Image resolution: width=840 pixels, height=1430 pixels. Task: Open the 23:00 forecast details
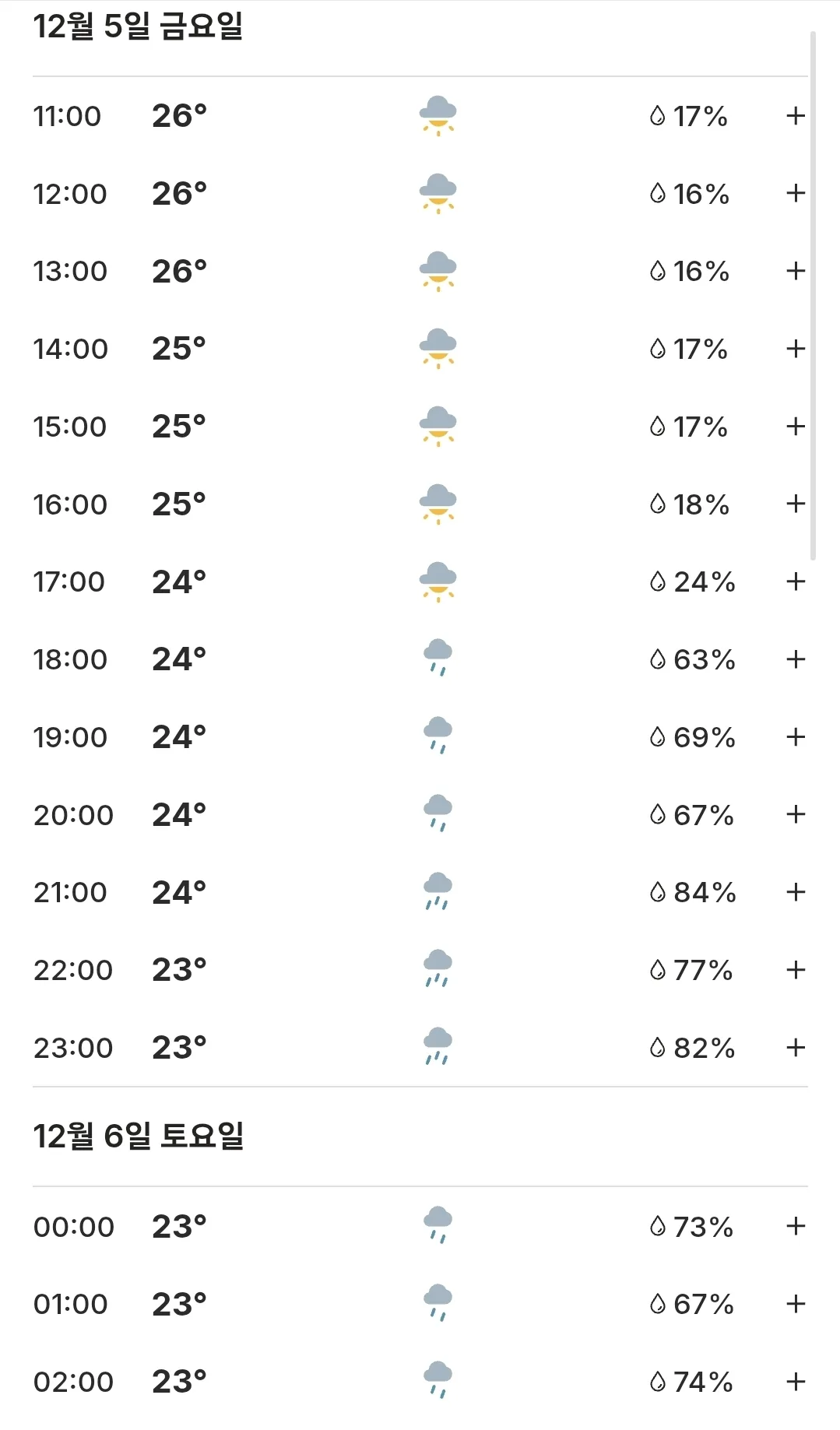pos(795,1048)
